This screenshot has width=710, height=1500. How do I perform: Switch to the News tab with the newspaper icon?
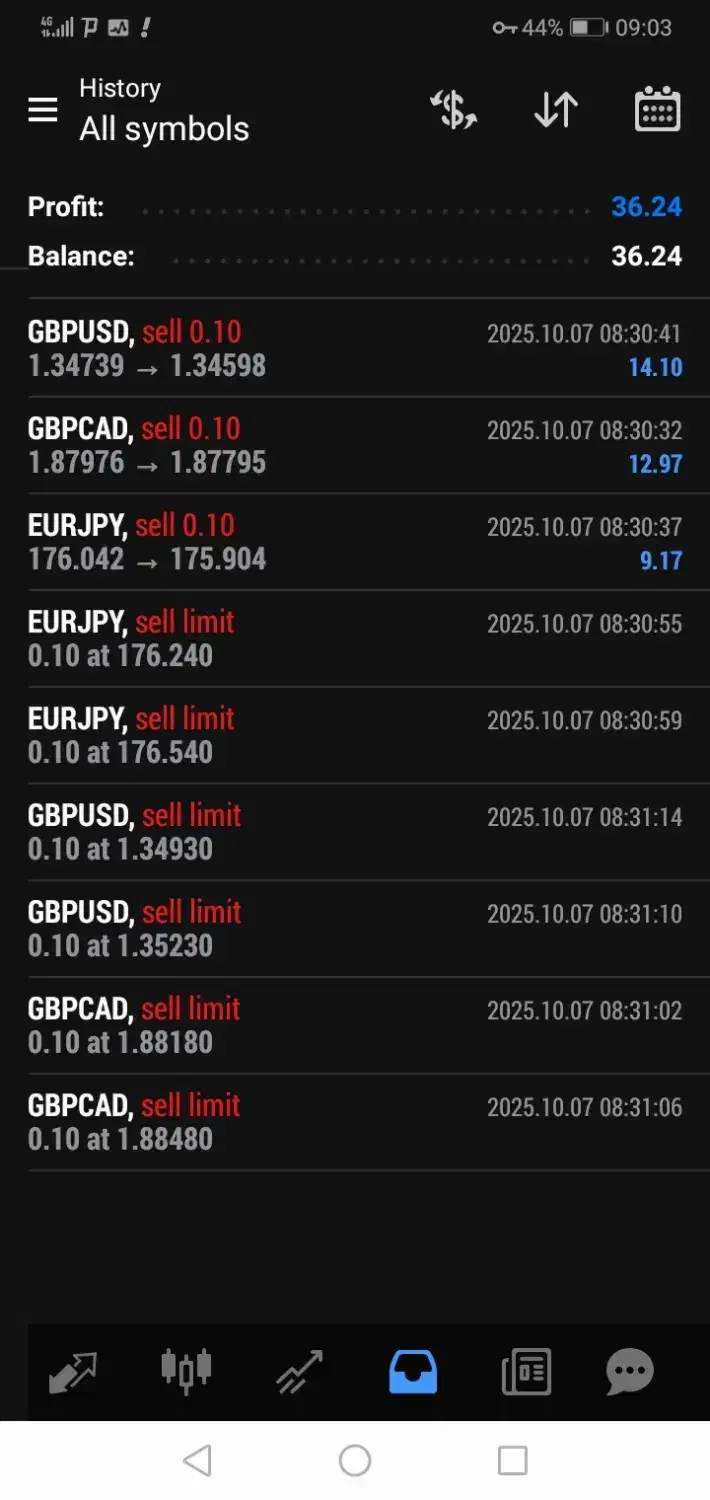tap(526, 1372)
